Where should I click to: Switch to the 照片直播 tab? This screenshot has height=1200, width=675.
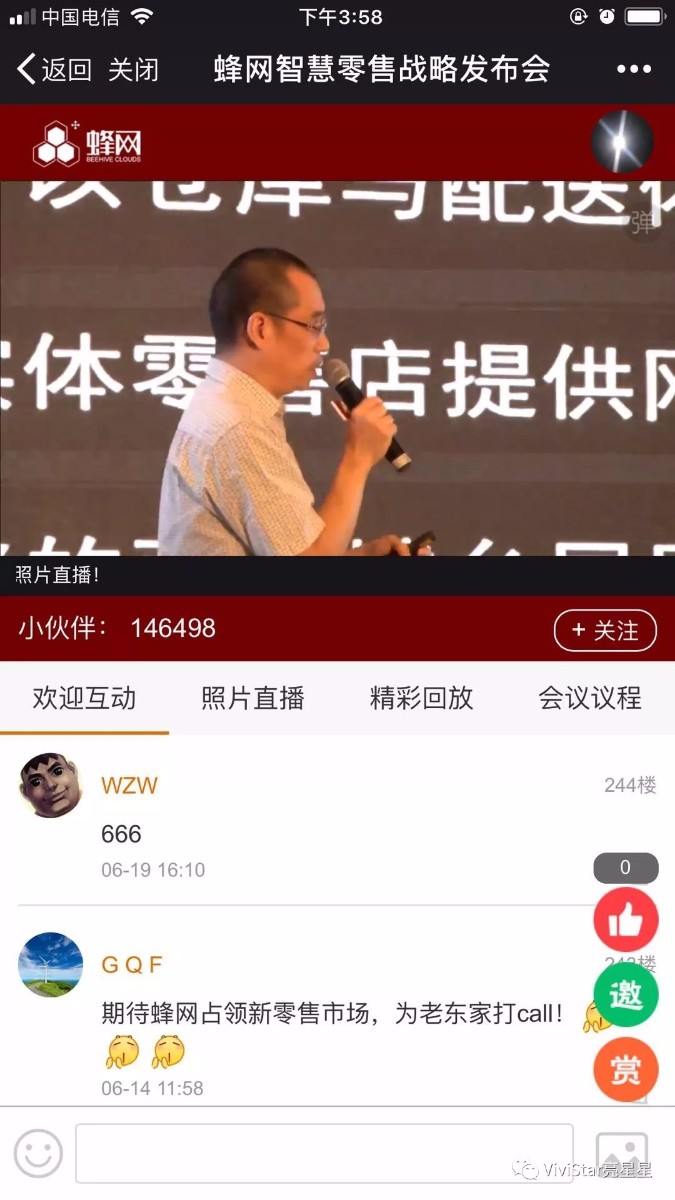(252, 698)
